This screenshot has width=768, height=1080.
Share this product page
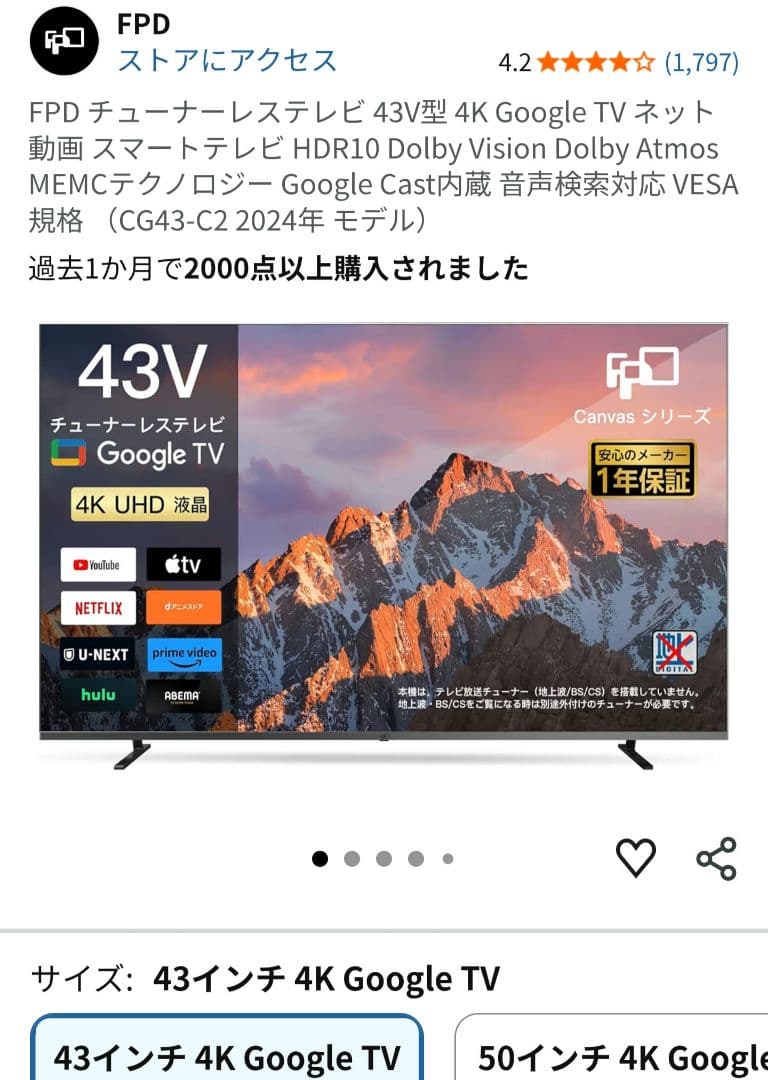[716, 858]
